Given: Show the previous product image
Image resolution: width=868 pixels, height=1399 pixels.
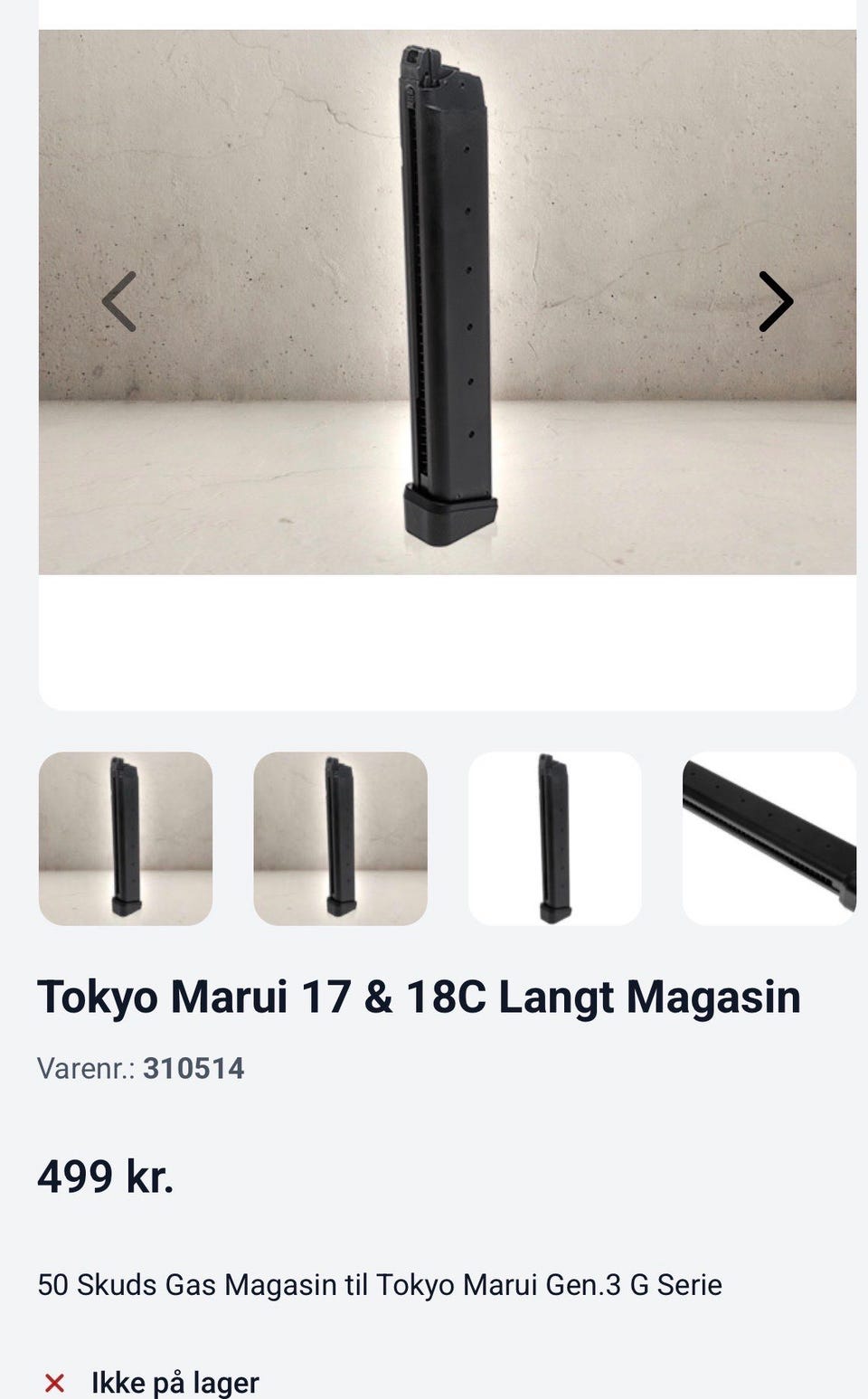Looking at the screenshot, I should [x=119, y=301].
